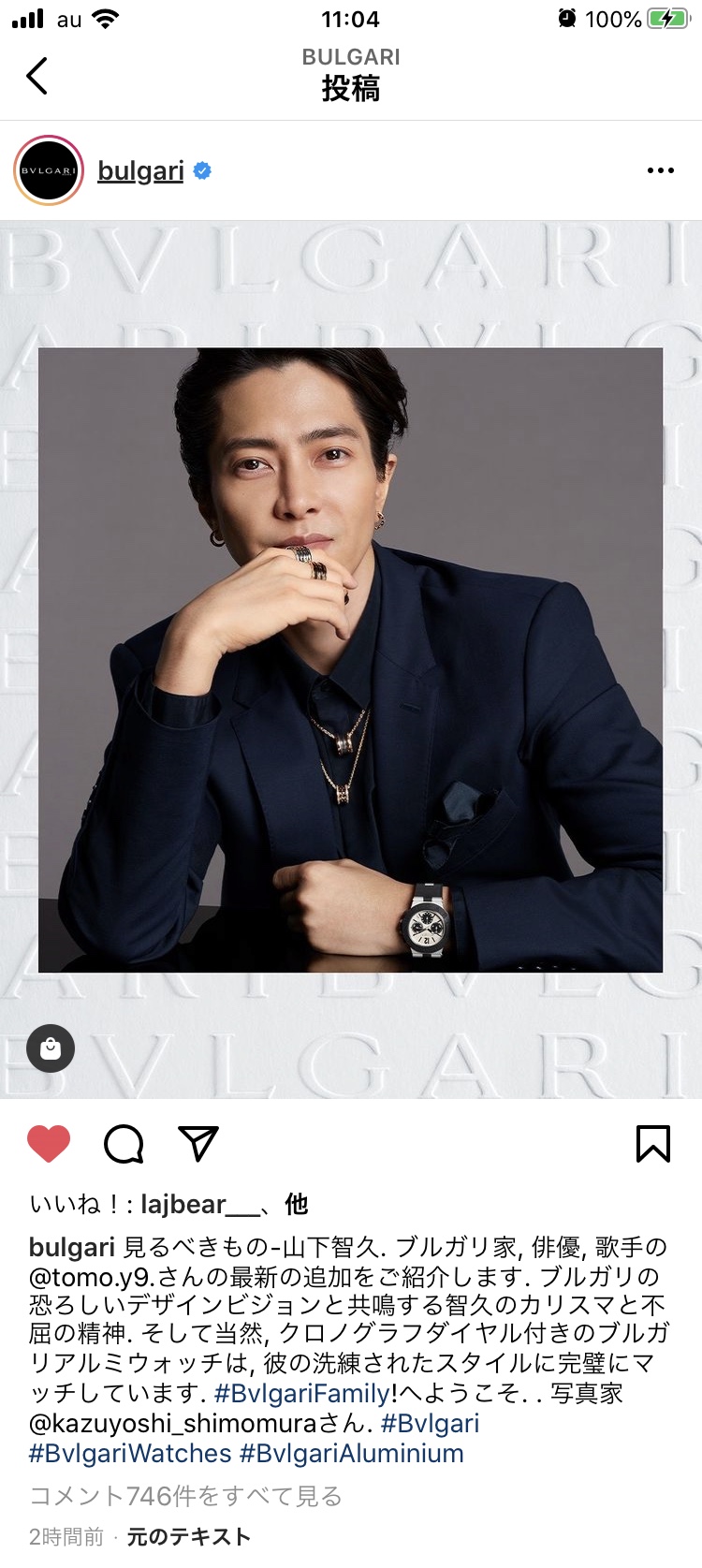Tap the shopping bag product tag icon
The width and height of the screenshot is (702, 1568).
tap(51, 1048)
